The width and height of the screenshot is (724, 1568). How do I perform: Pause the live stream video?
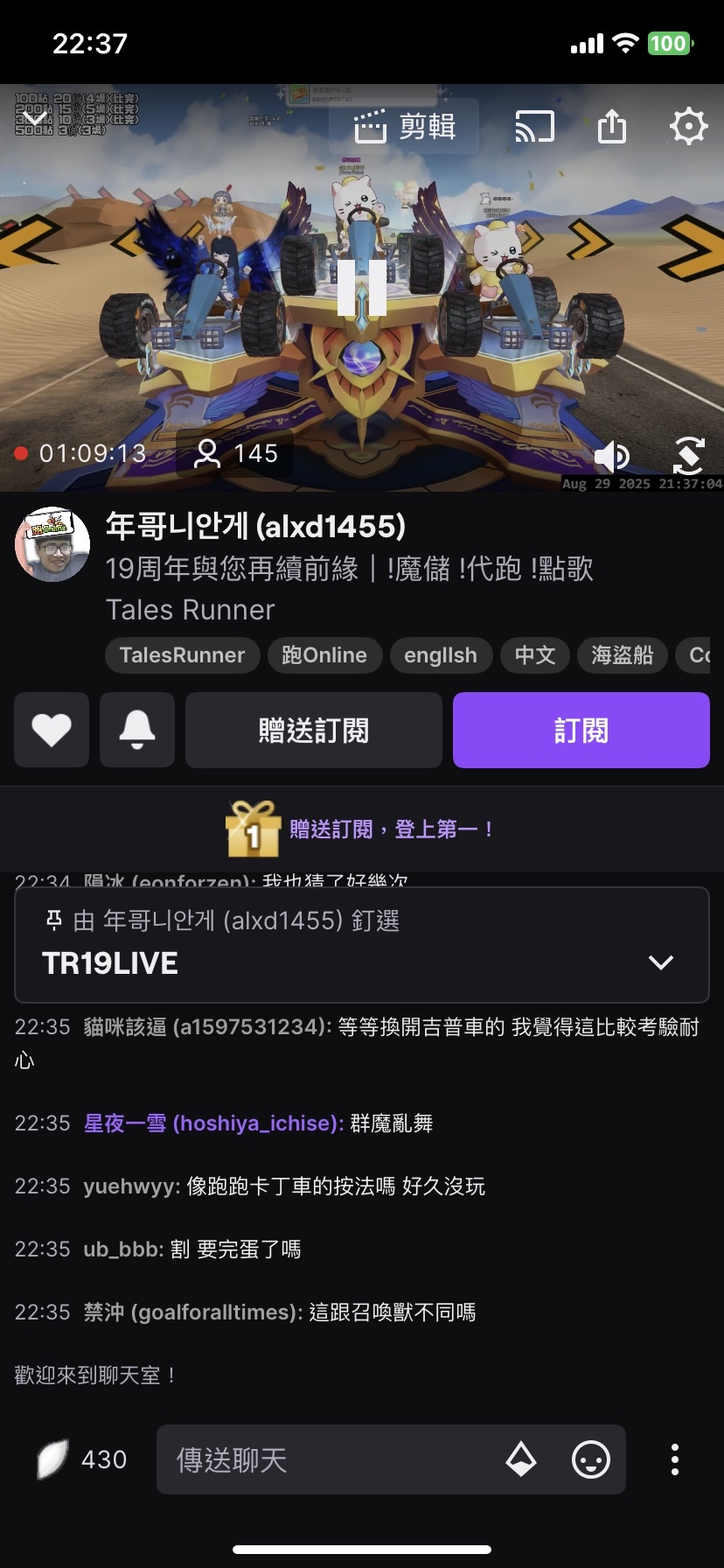coord(362,288)
